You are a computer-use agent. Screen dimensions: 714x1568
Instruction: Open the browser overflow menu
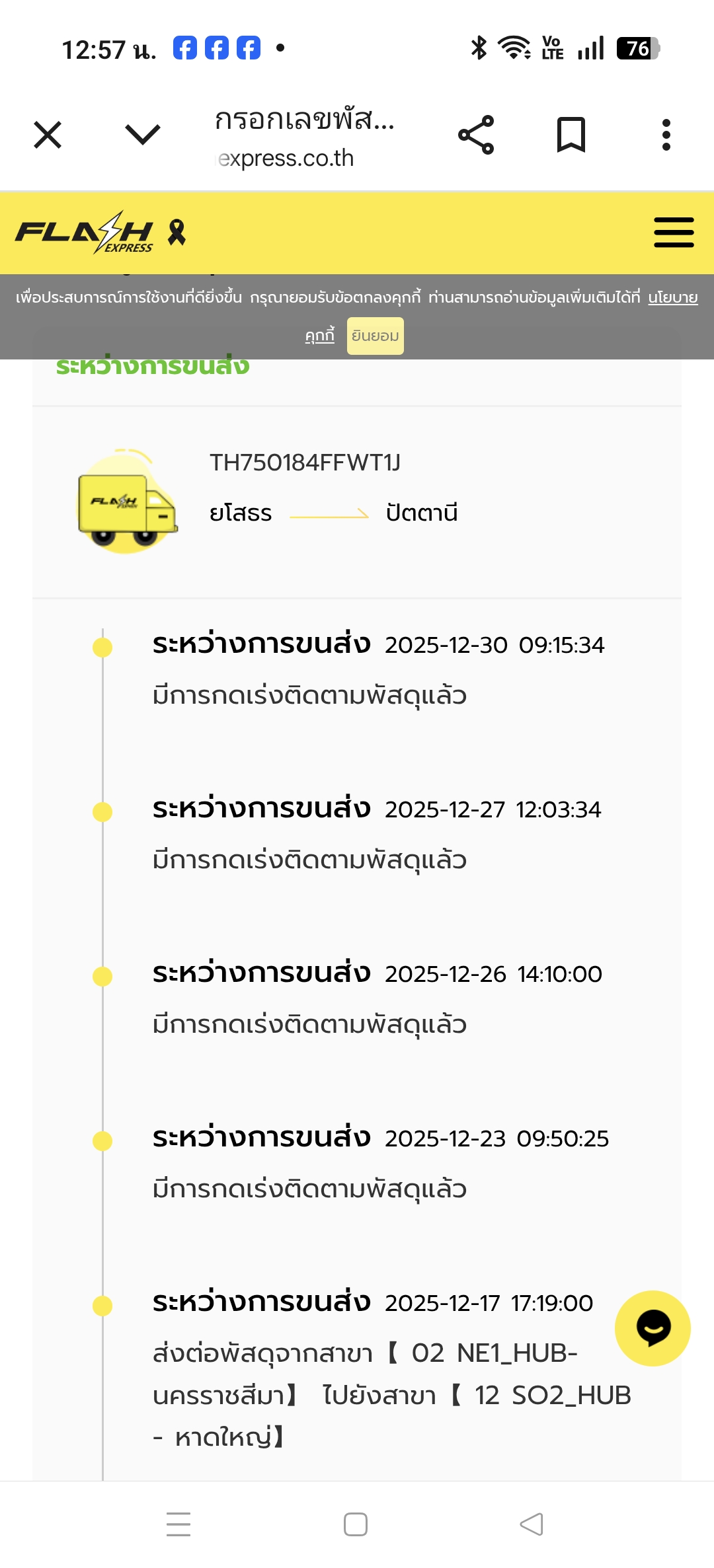[x=666, y=135]
